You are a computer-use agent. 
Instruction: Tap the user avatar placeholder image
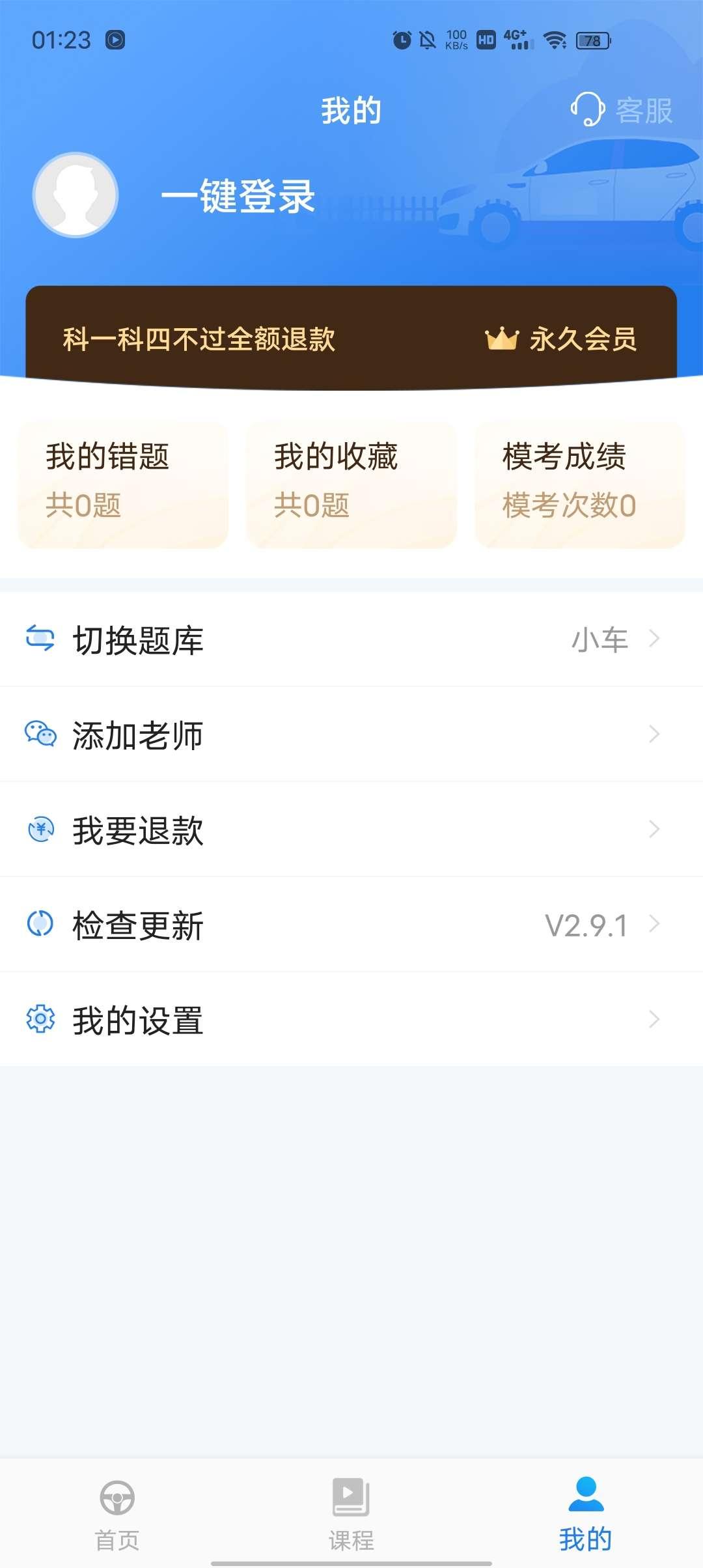coord(75,197)
